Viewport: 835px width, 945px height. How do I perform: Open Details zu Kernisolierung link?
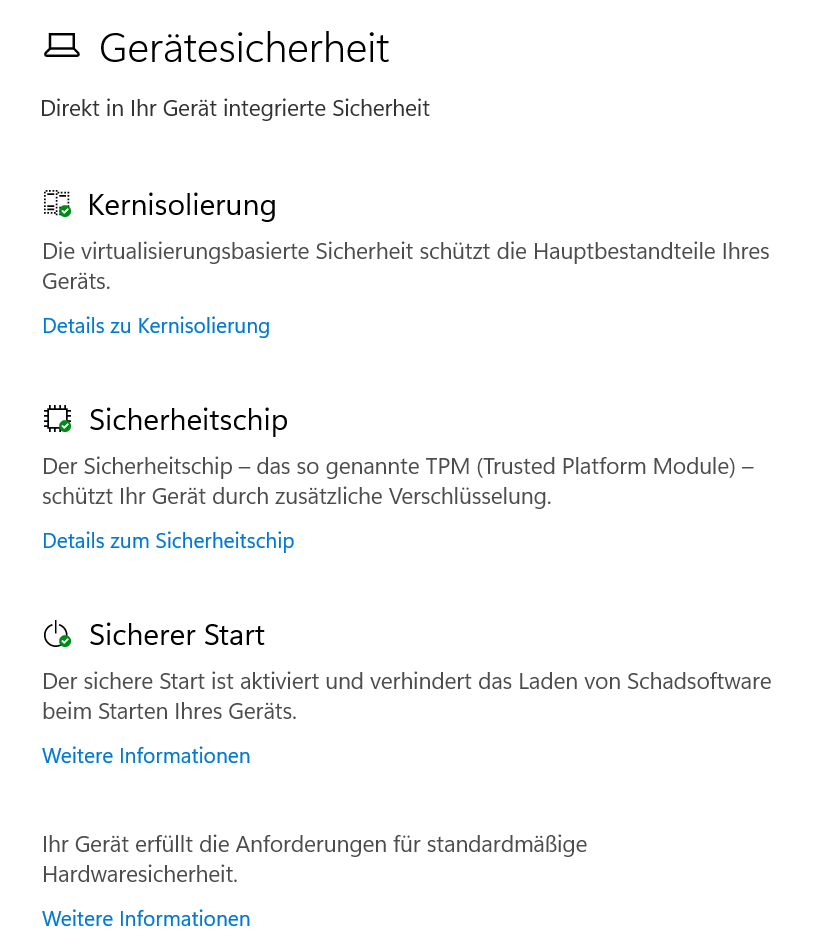tap(156, 326)
